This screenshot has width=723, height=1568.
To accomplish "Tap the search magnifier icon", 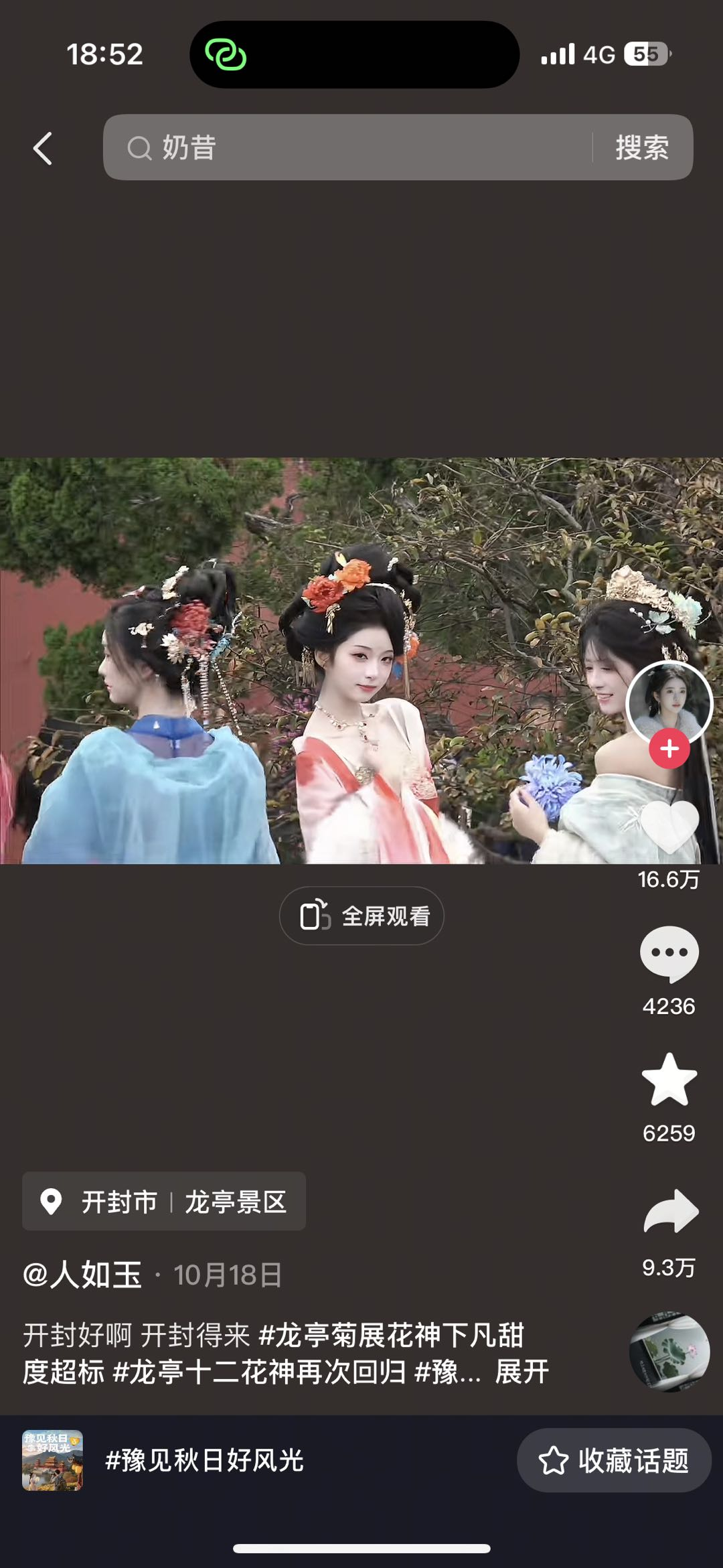I will point(139,147).
